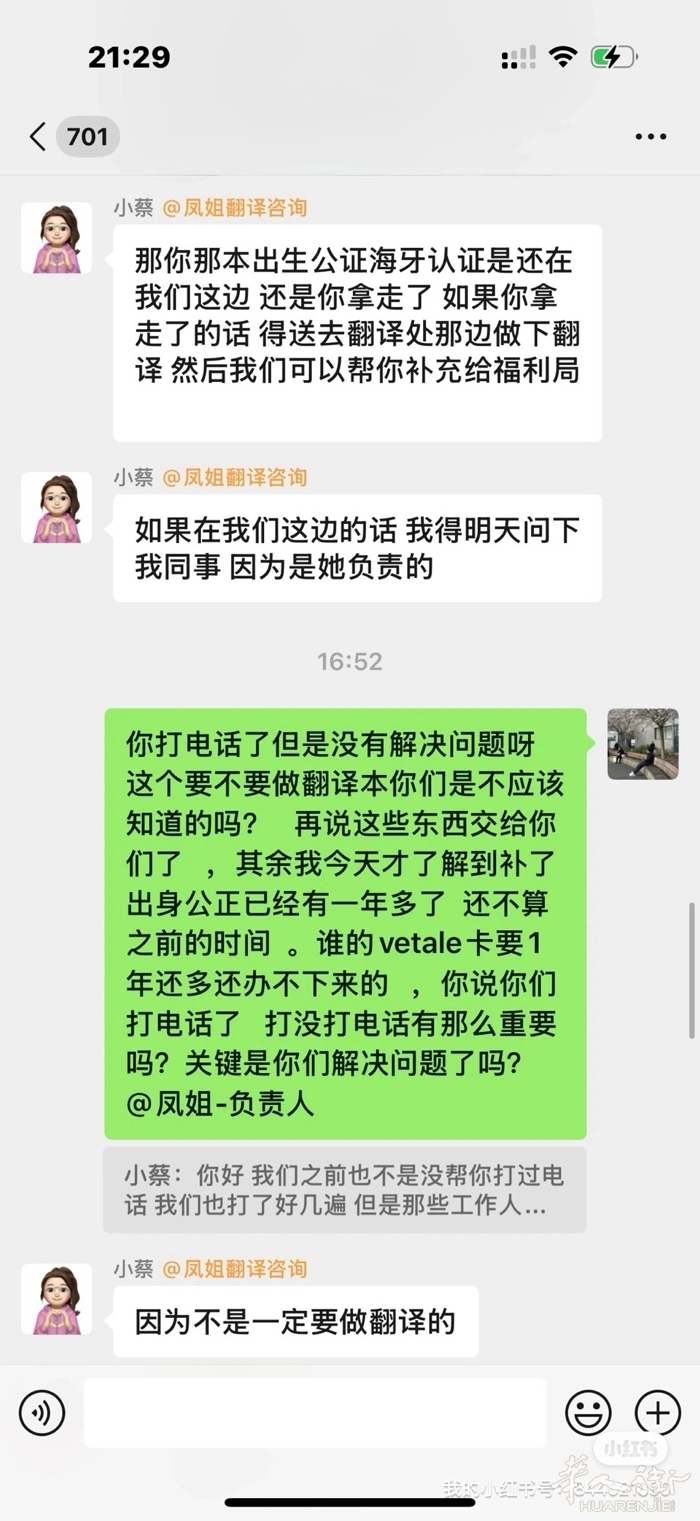Open the plus attachments menu

tap(657, 1413)
